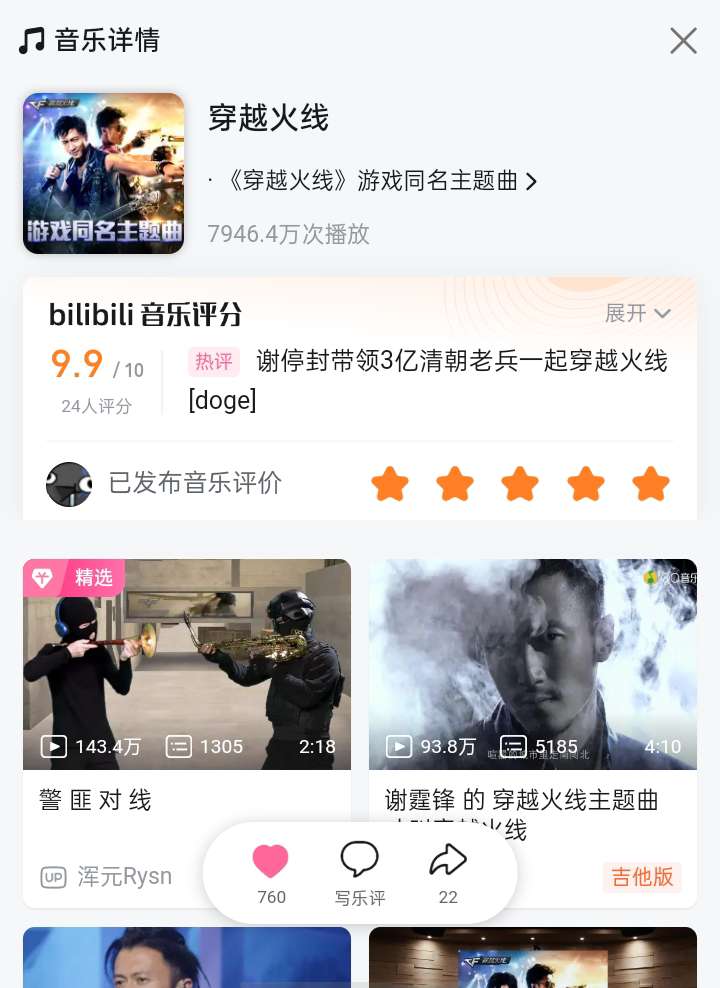The height and width of the screenshot is (988, 720).
Task: Close the 音乐详情 panel
Action: point(683,41)
